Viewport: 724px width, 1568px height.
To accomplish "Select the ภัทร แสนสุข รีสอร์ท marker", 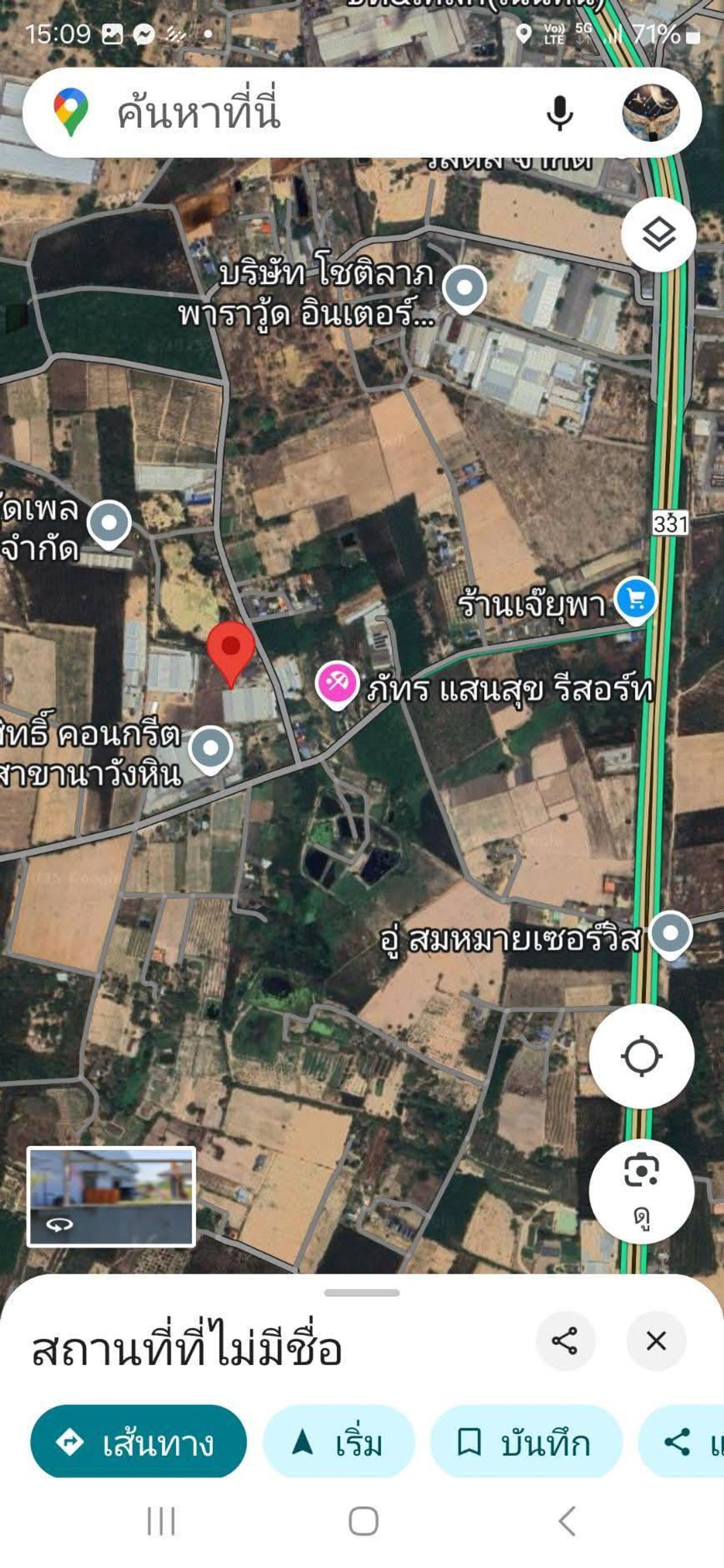I will point(337,684).
